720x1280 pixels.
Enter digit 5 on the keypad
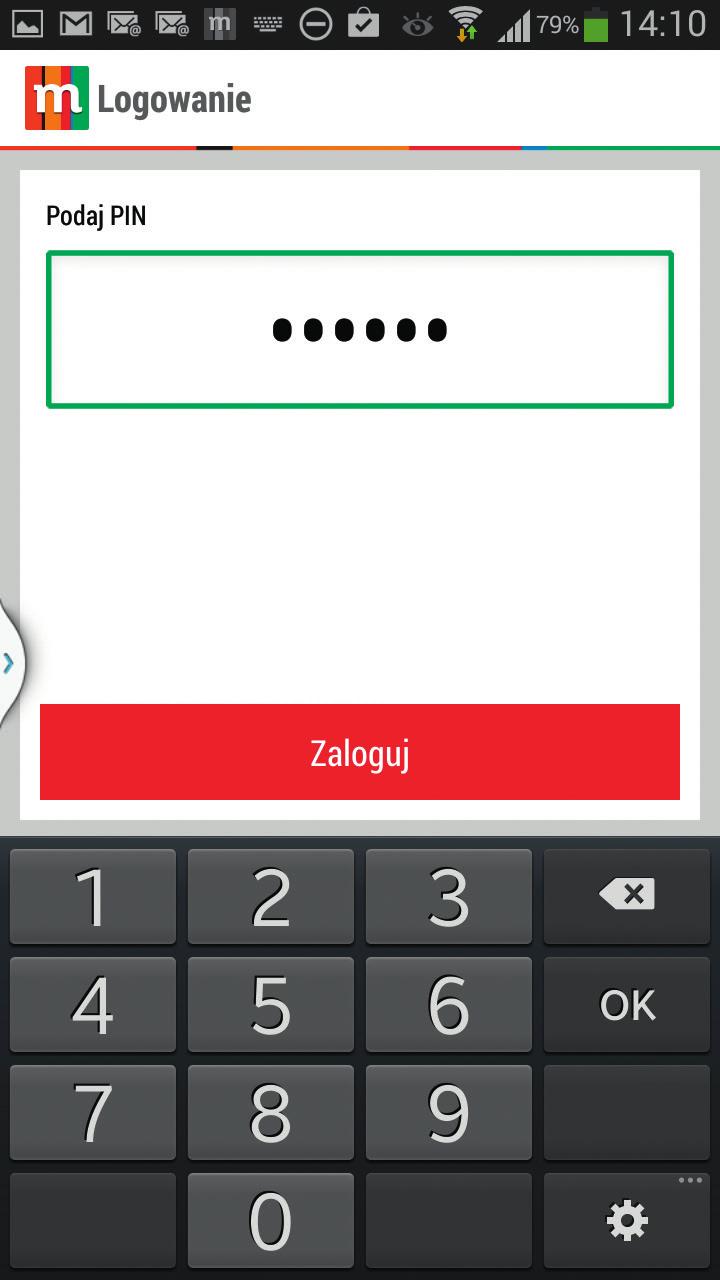(x=270, y=1005)
